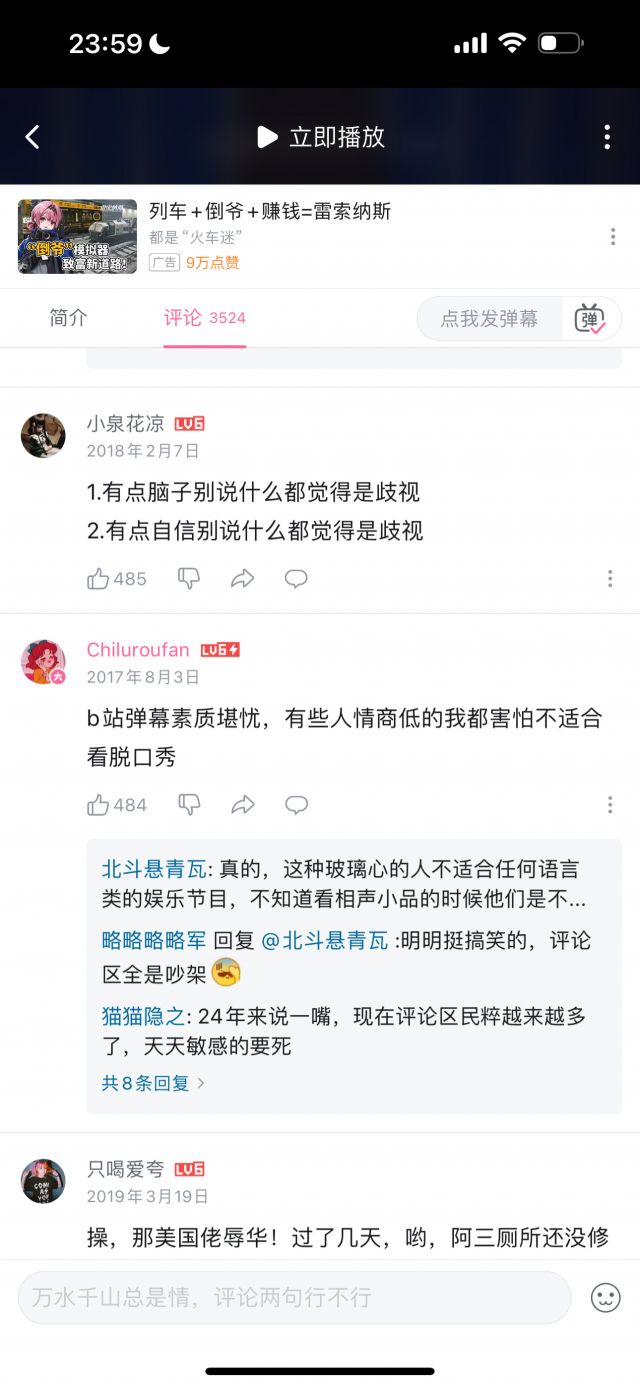Tap the comment box 万水千山总是情
This screenshot has height=1387, width=640.
point(294,1297)
